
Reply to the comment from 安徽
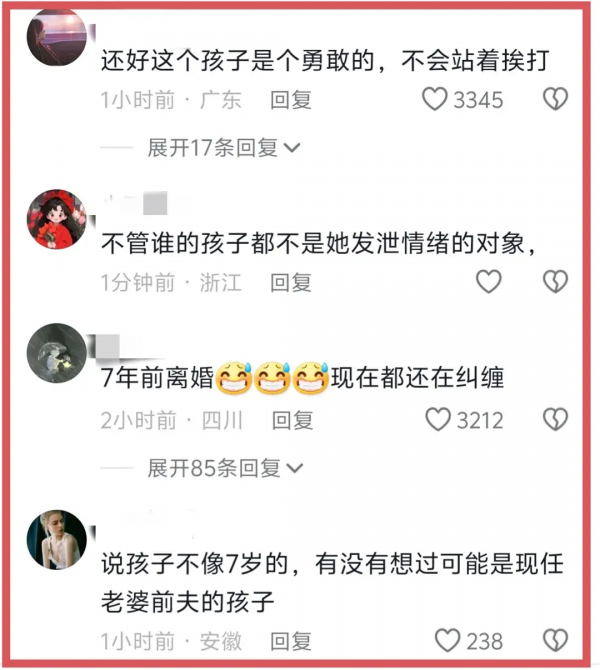292,641
